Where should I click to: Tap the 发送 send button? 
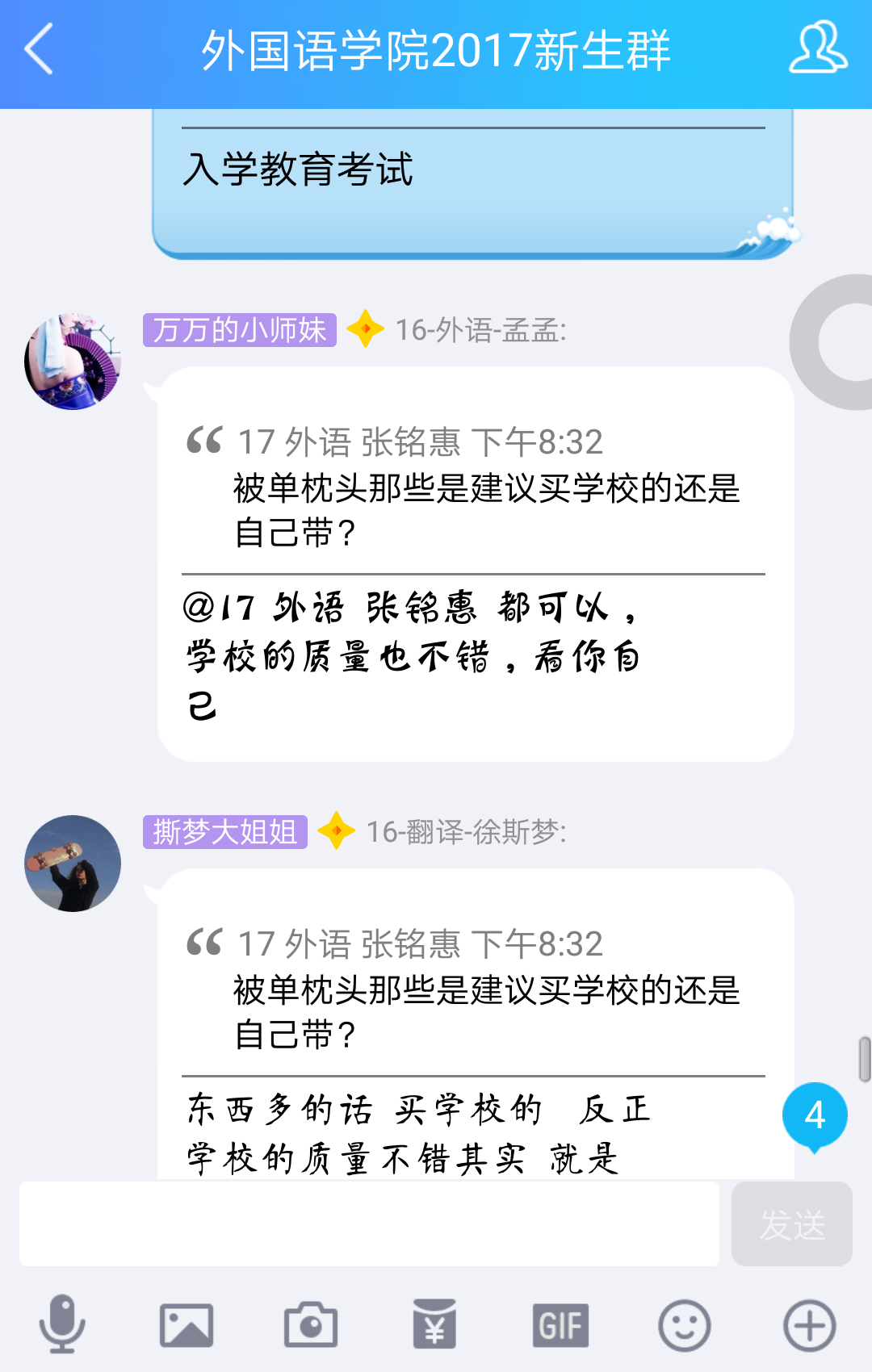click(791, 1224)
